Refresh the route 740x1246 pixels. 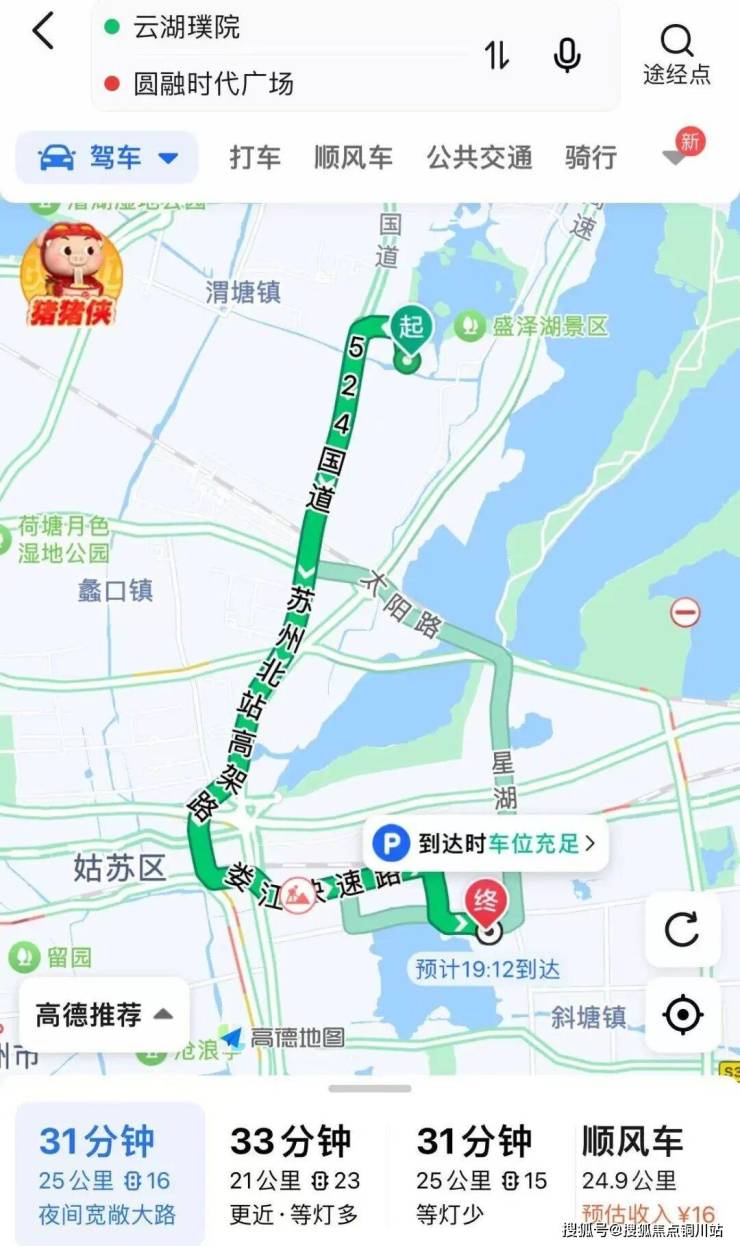[682, 930]
